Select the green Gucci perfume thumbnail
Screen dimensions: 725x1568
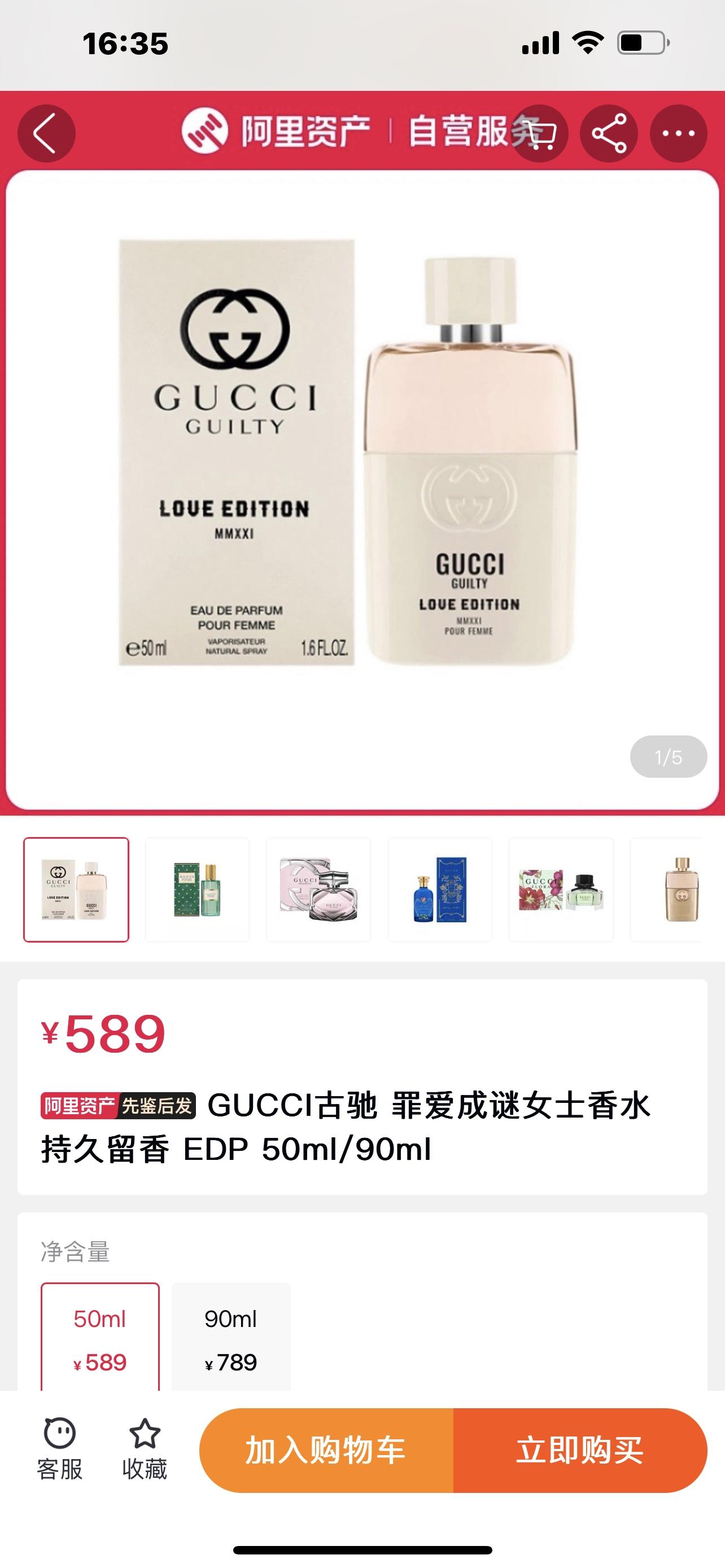197,890
